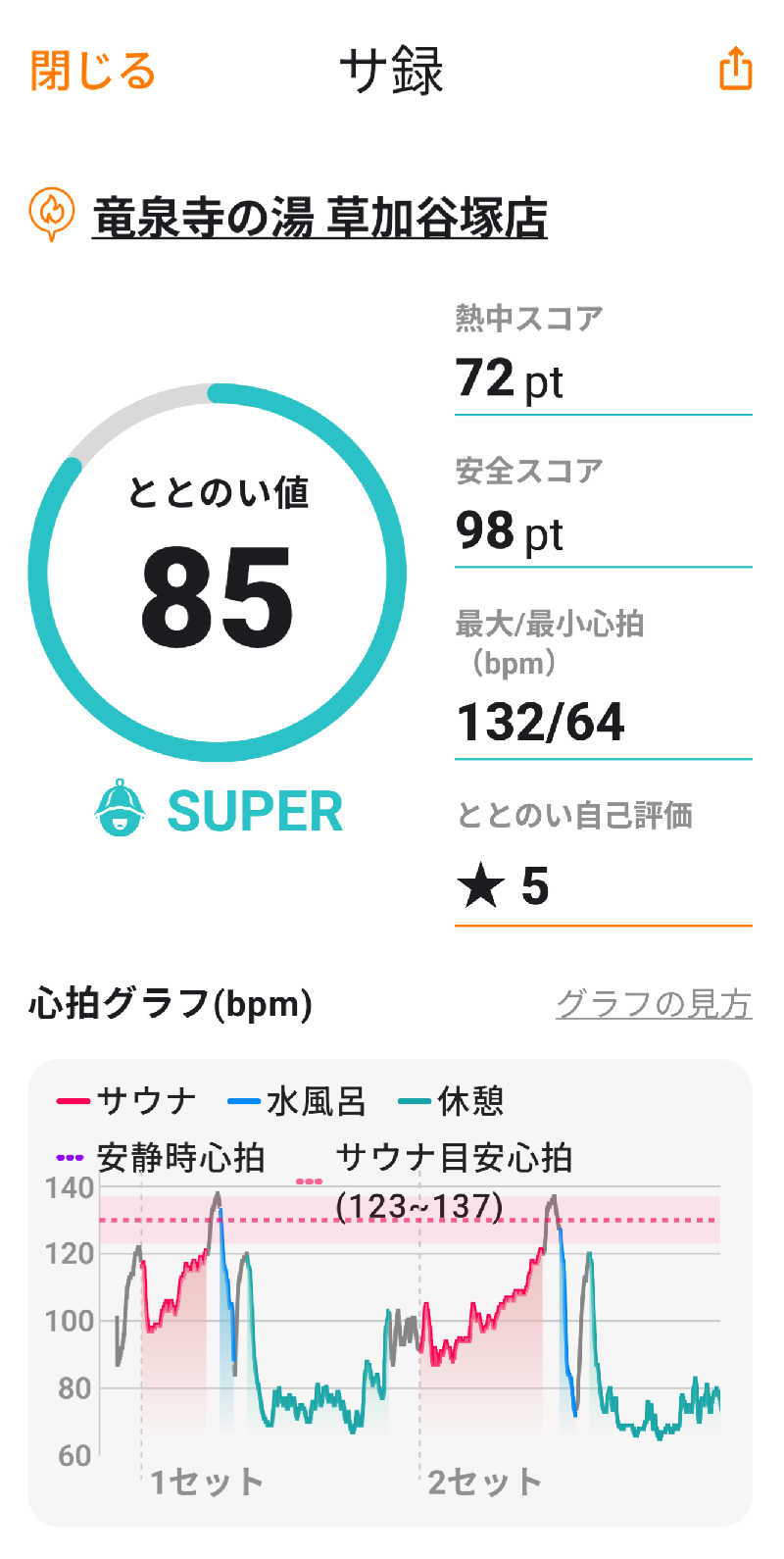Open the グラフの見方 help link

coord(653,1004)
